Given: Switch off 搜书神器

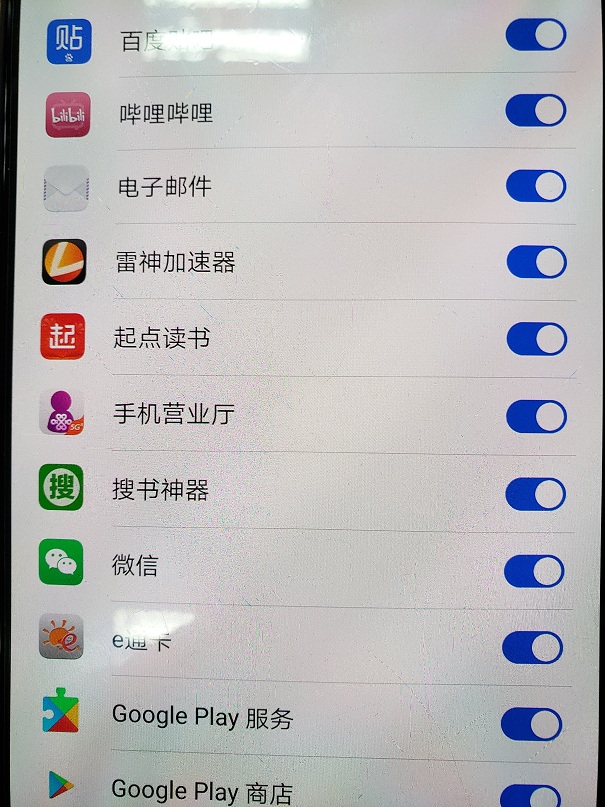Looking at the screenshot, I should click(x=535, y=494).
